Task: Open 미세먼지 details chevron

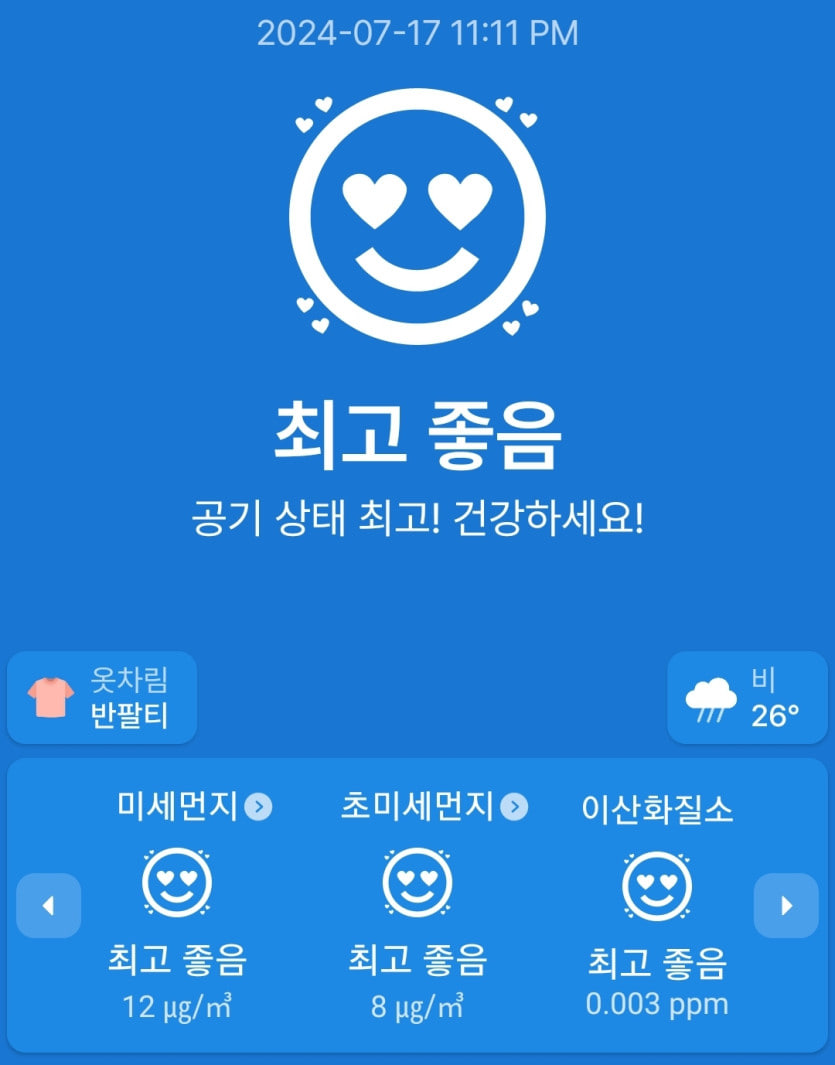Action: (259, 806)
